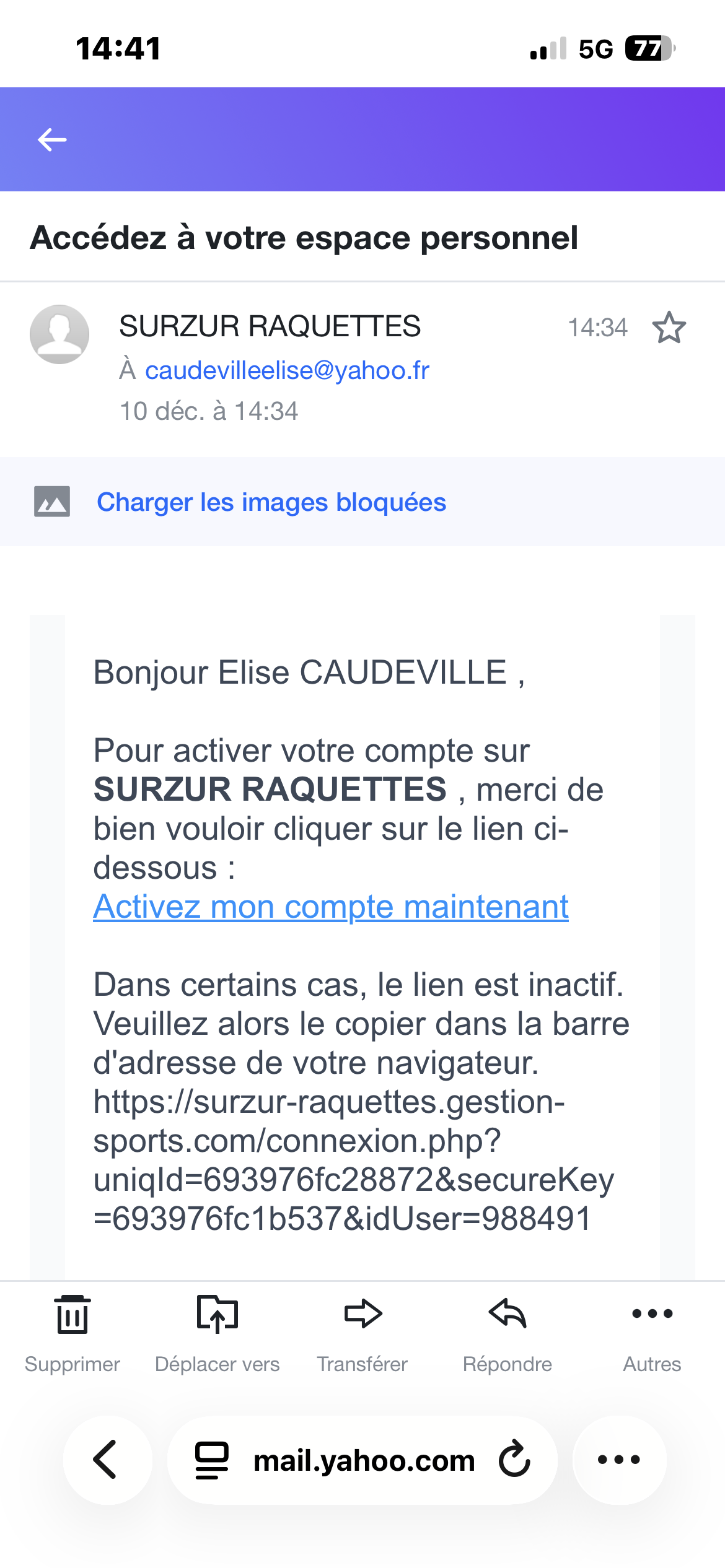Open the sender's avatar for SURZUR RAQUETTES
The width and height of the screenshot is (725, 1568).
pyautogui.click(x=59, y=334)
